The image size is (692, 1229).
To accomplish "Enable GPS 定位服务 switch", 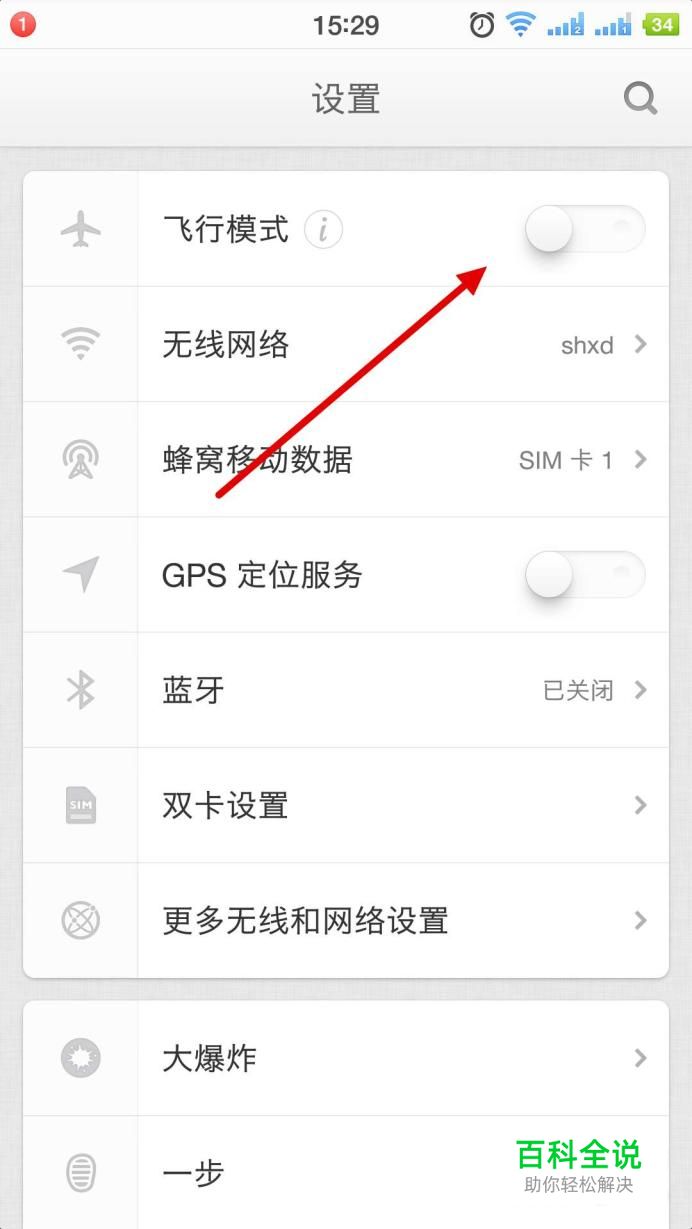I will coord(584,575).
